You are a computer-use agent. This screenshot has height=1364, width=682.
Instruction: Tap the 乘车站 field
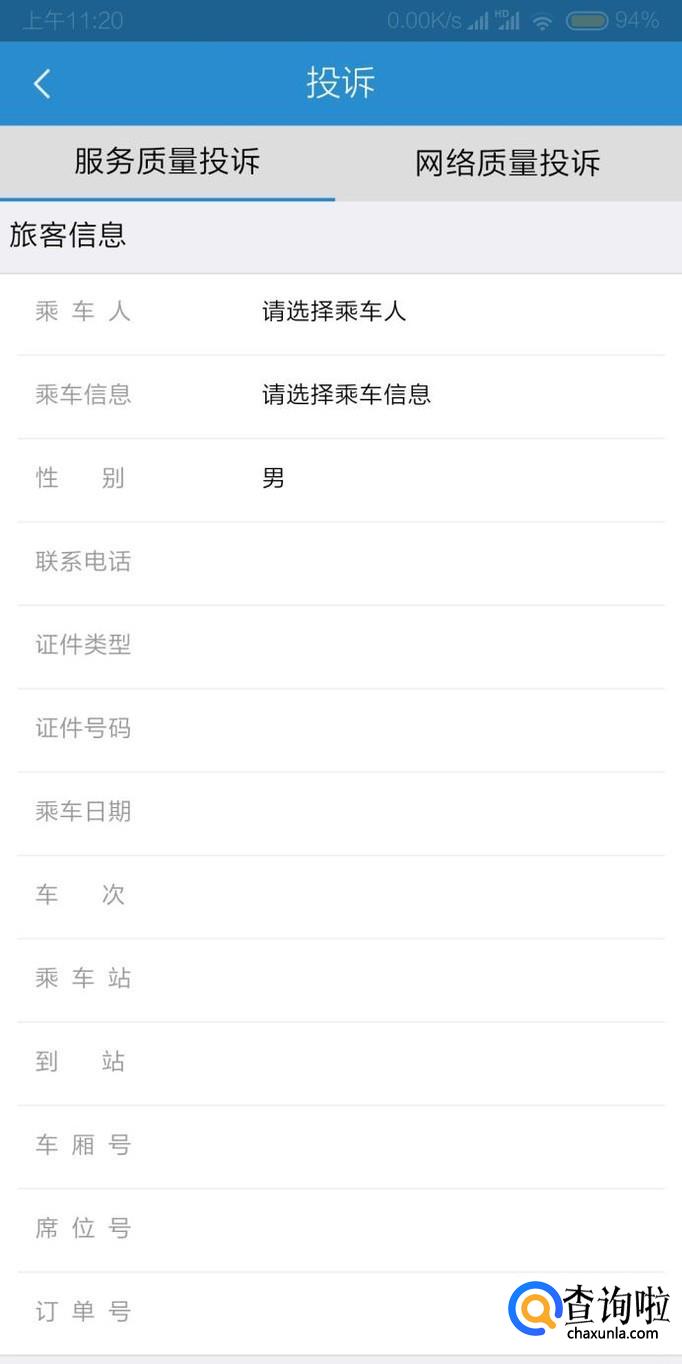pyautogui.click(x=341, y=980)
